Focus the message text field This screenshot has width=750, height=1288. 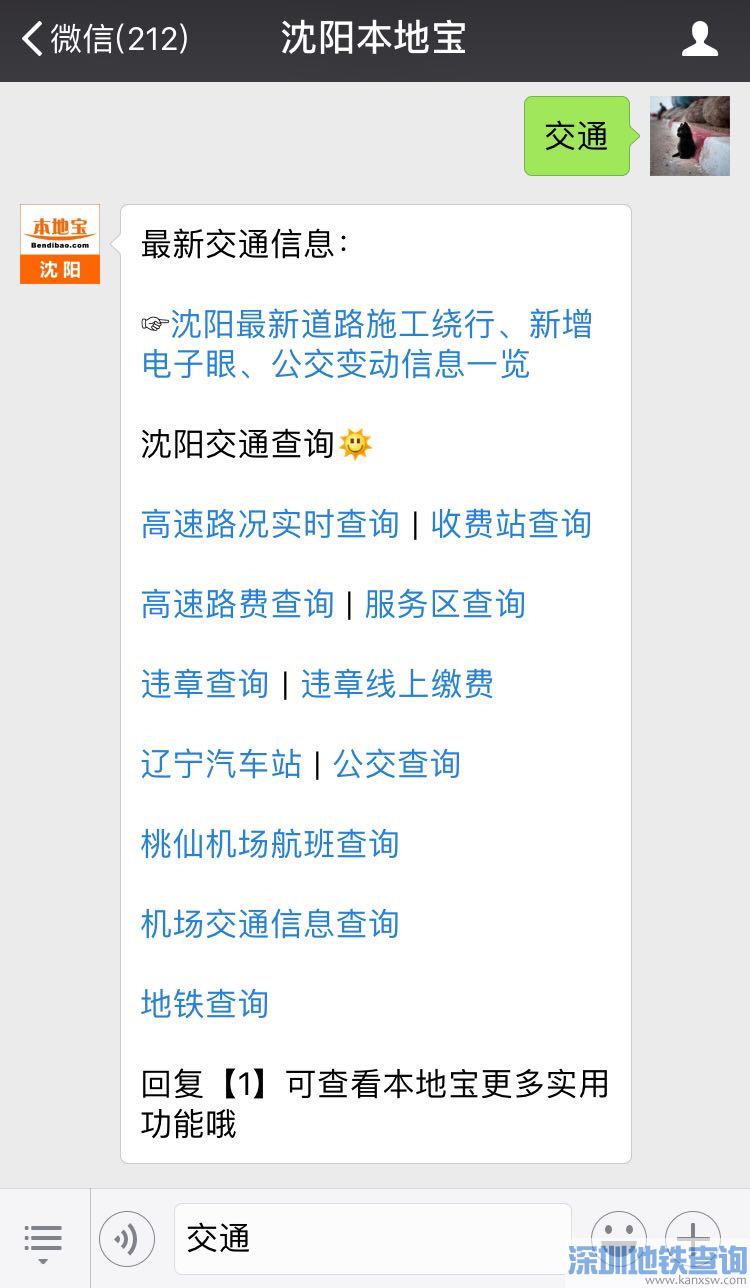point(372,1240)
